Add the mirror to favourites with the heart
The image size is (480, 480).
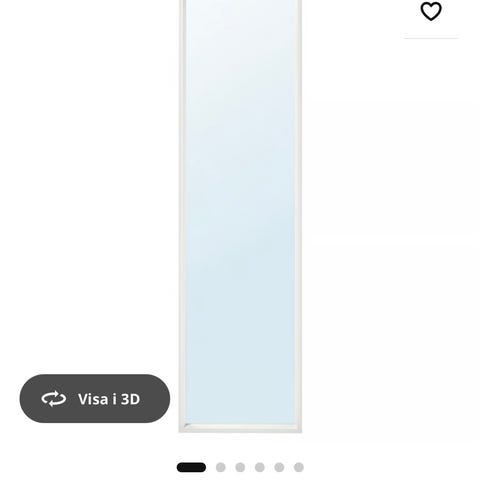coord(431,11)
